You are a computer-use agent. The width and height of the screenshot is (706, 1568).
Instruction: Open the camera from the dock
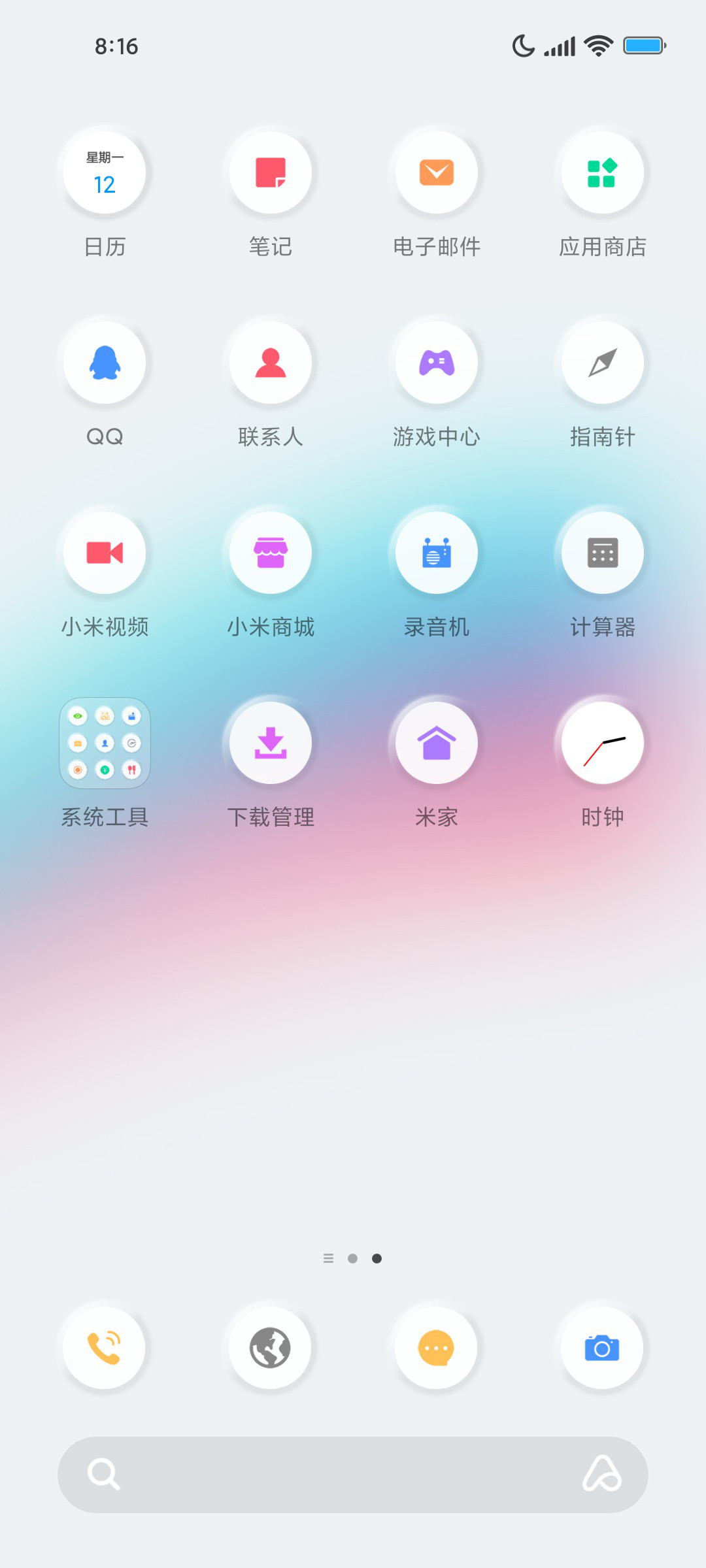click(x=602, y=1348)
